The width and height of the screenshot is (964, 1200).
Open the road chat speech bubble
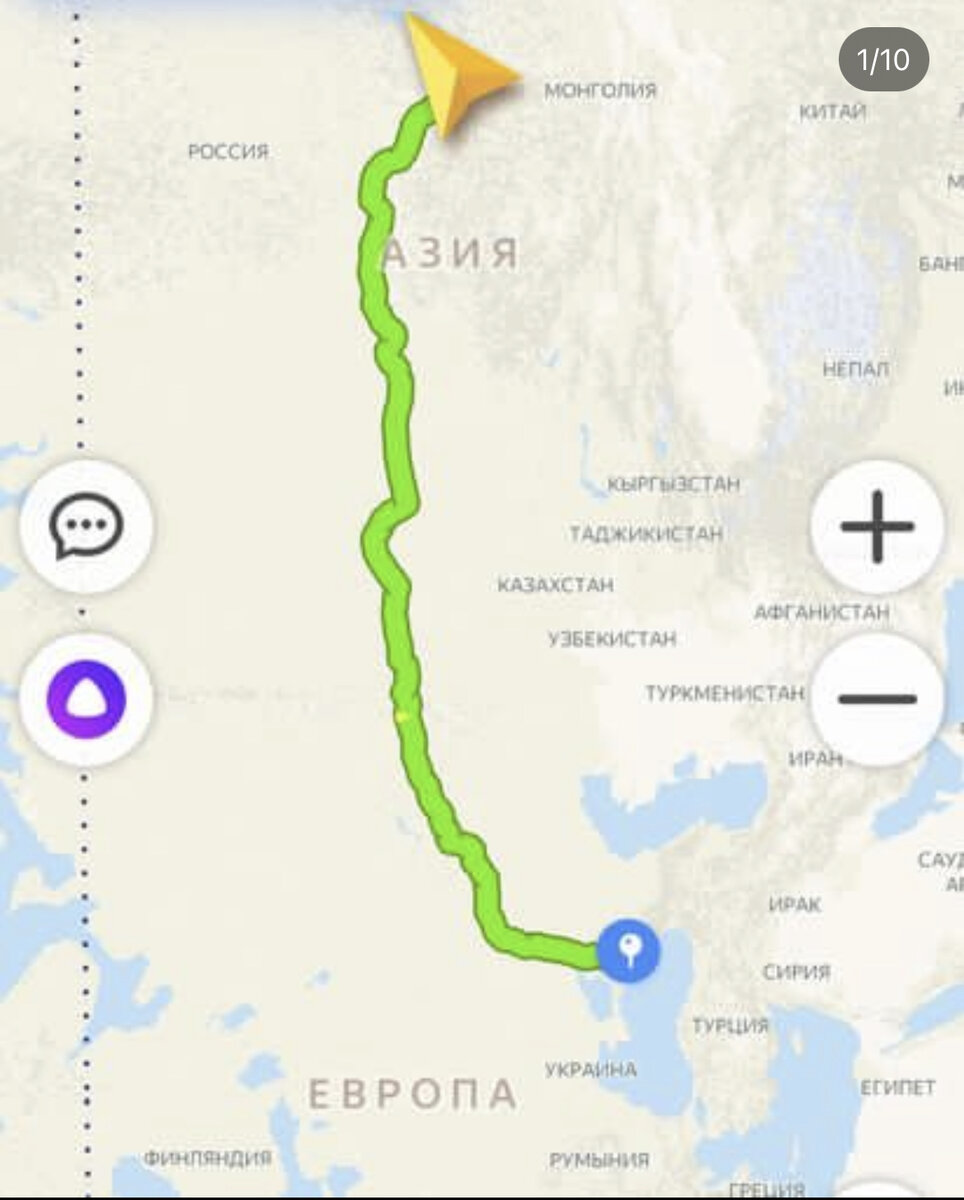[87, 526]
